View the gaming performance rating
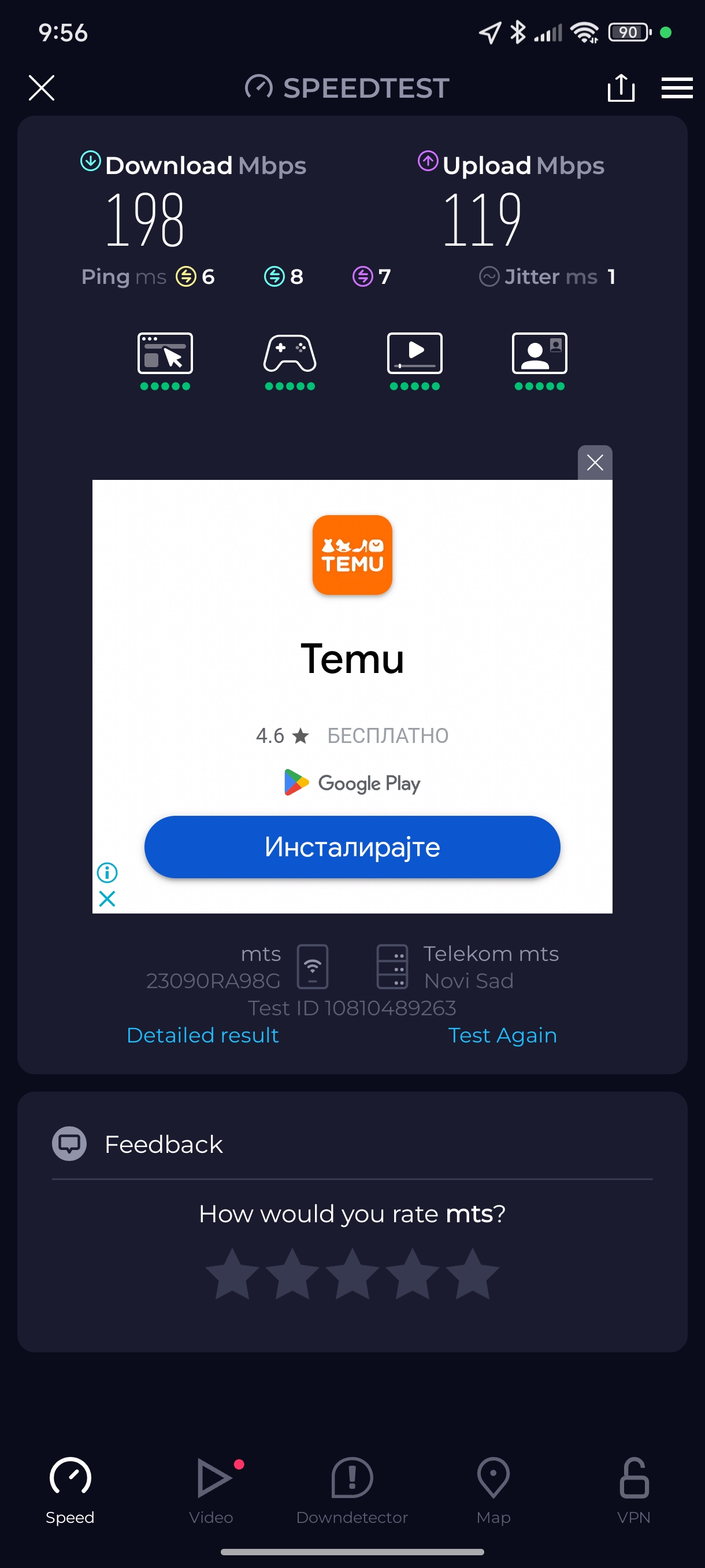The width and height of the screenshot is (705, 1568). pyautogui.click(x=290, y=360)
